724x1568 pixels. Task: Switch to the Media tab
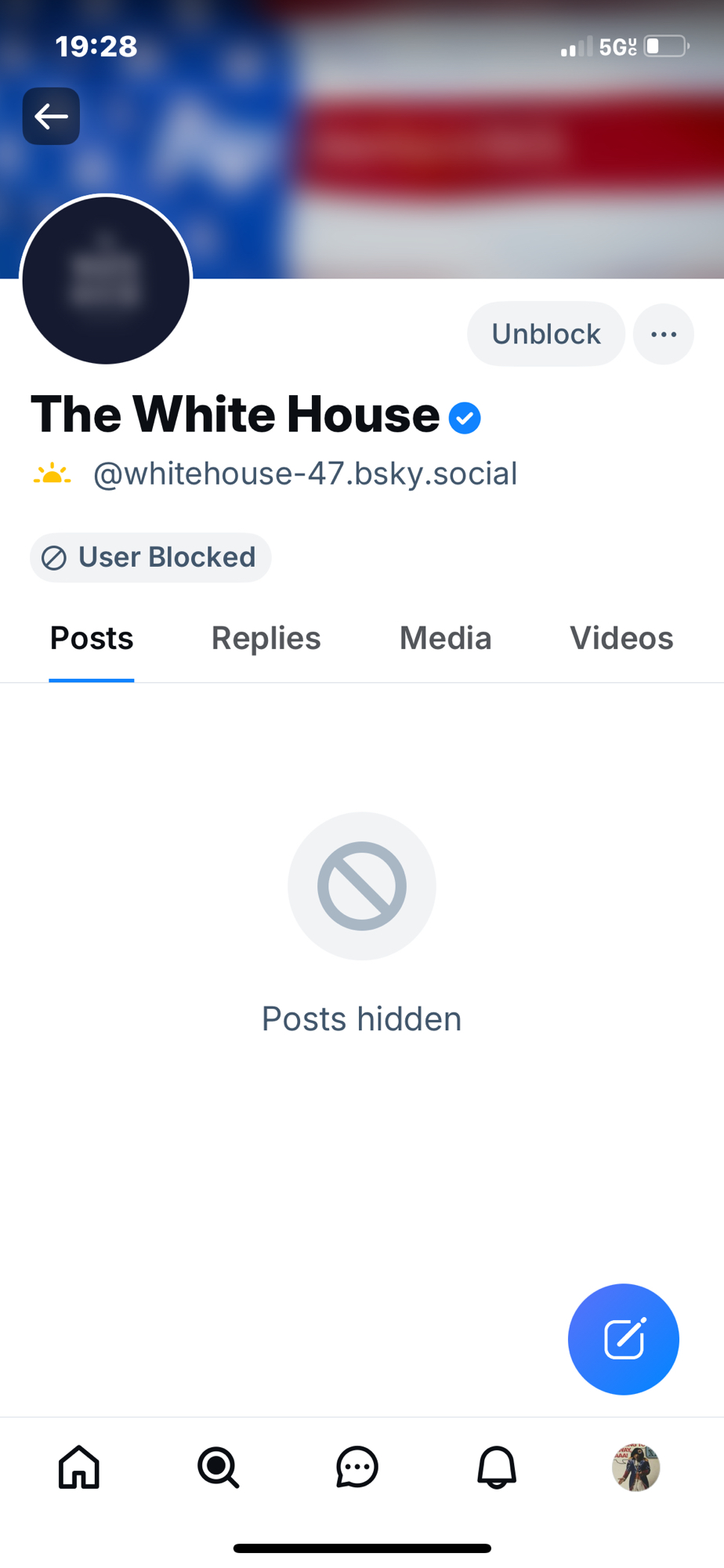445,638
